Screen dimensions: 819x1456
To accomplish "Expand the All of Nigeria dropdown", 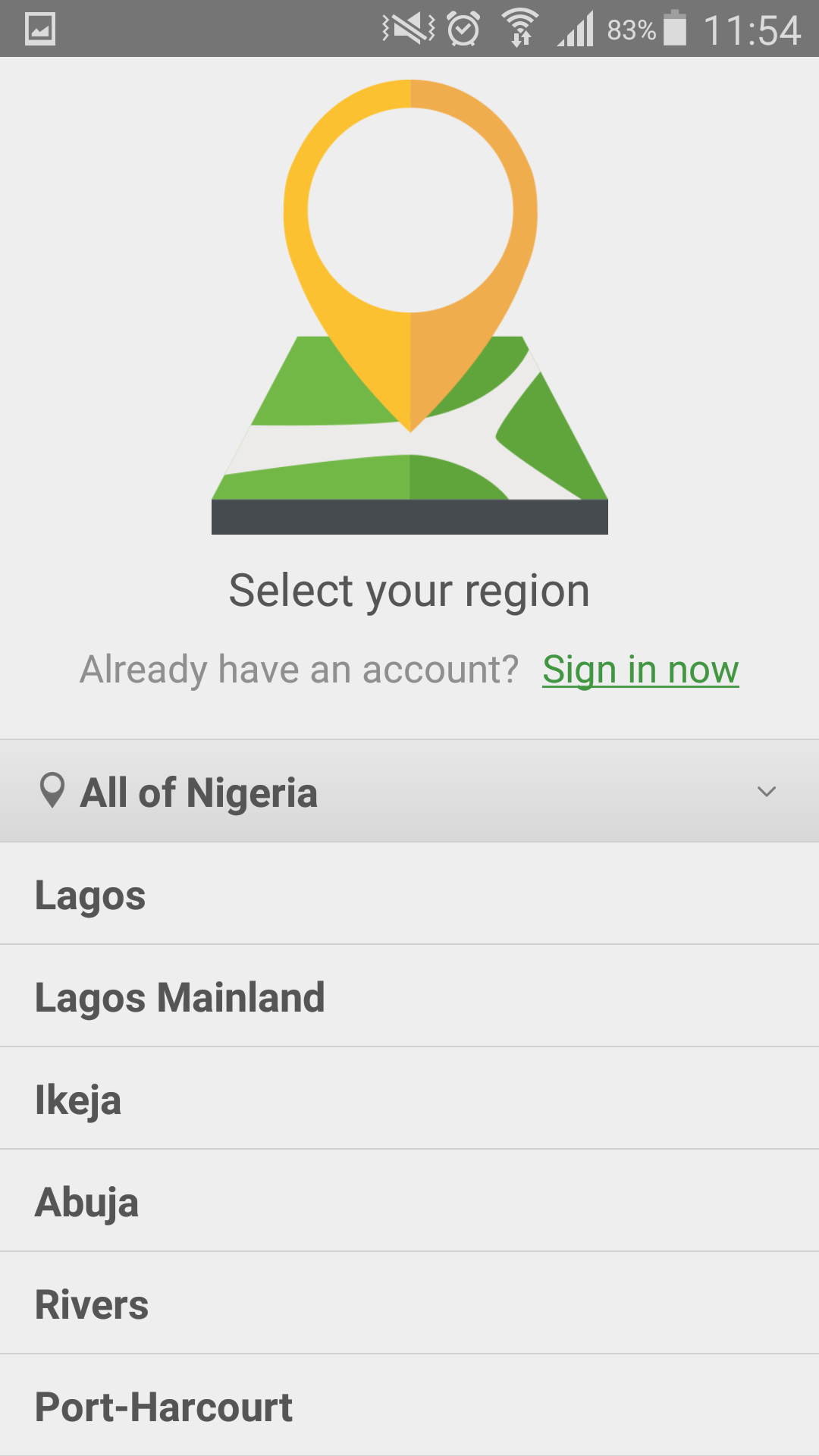I will [x=409, y=792].
